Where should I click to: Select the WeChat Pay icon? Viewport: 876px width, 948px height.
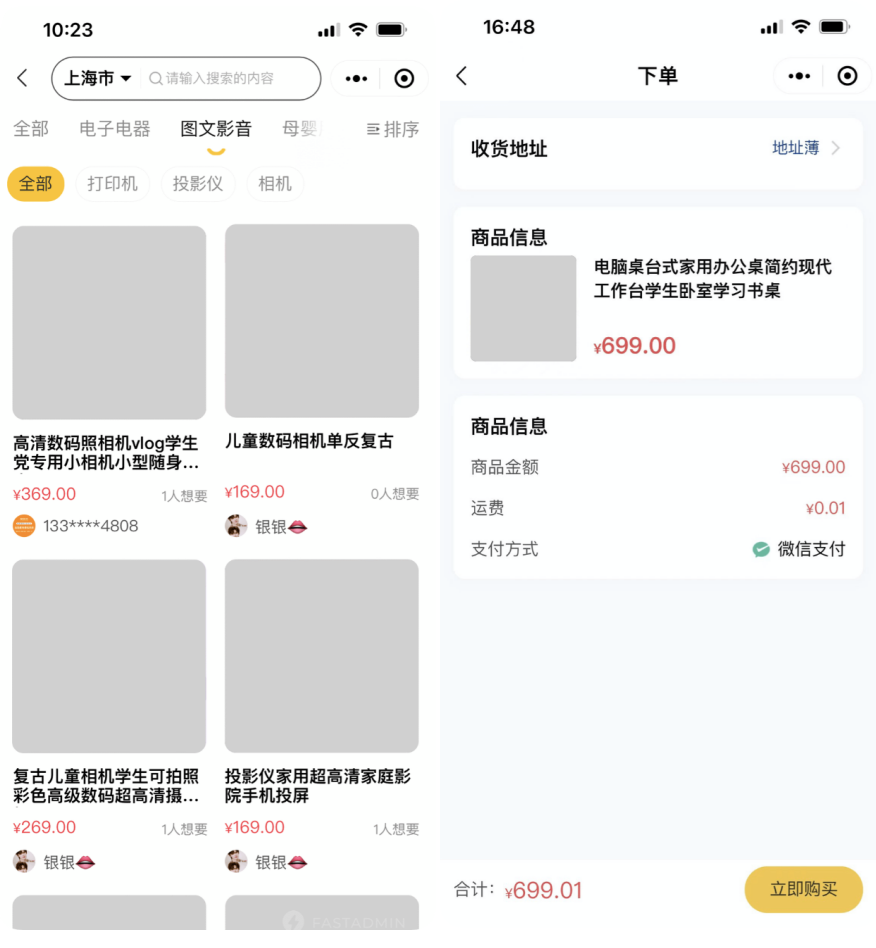(760, 549)
